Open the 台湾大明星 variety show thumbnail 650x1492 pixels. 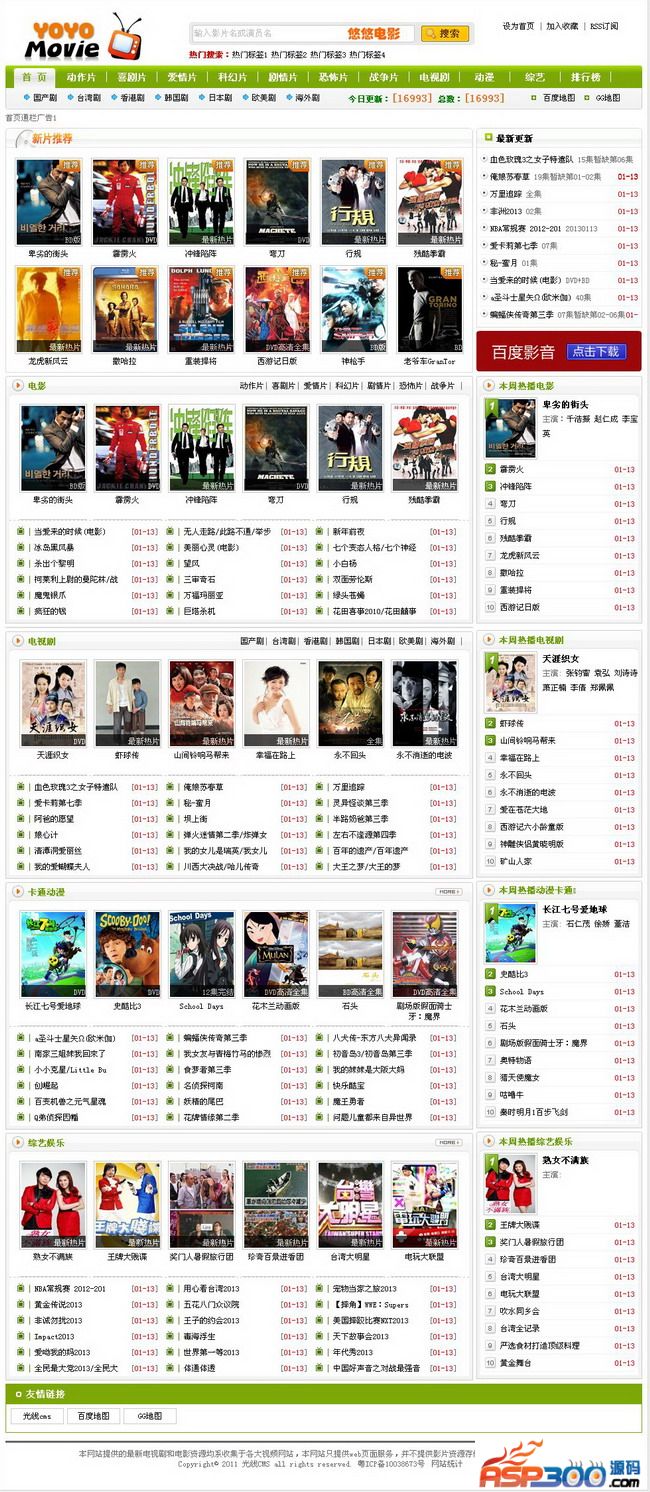[351, 1205]
